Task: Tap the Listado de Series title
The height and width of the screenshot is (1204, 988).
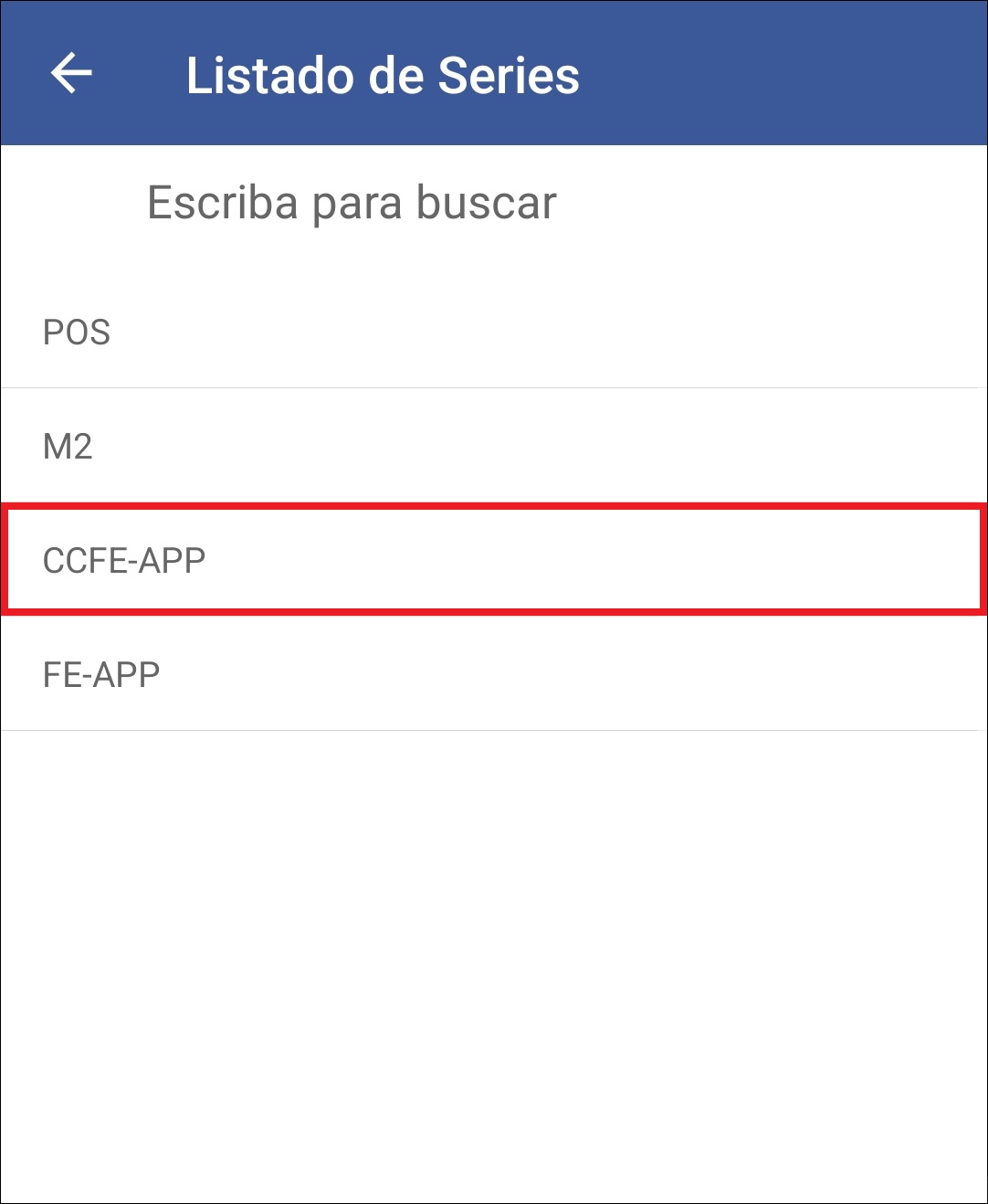Action: (384, 76)
